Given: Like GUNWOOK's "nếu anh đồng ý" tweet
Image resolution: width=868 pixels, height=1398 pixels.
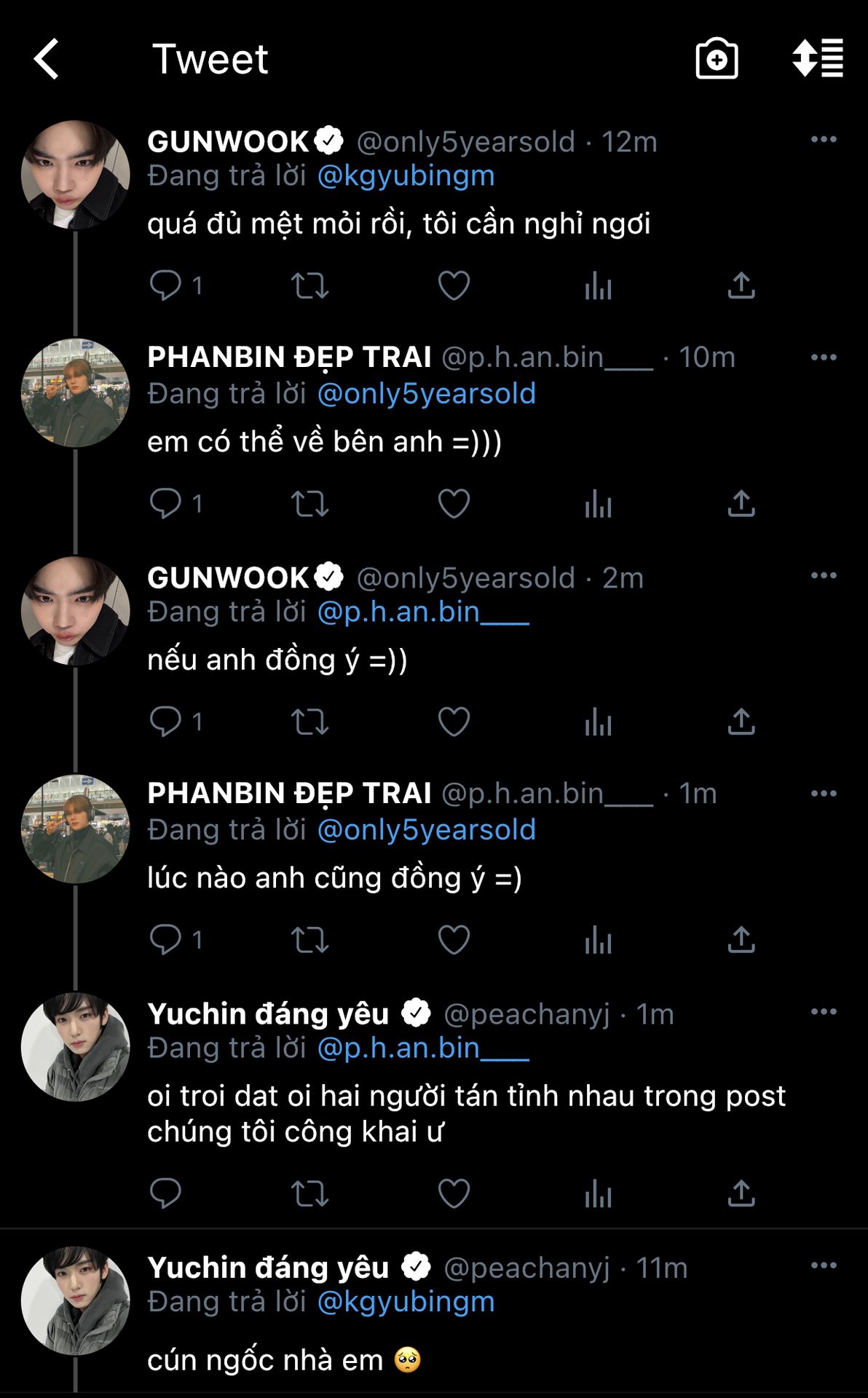Looking at the screenshot, I should [454, 722].
